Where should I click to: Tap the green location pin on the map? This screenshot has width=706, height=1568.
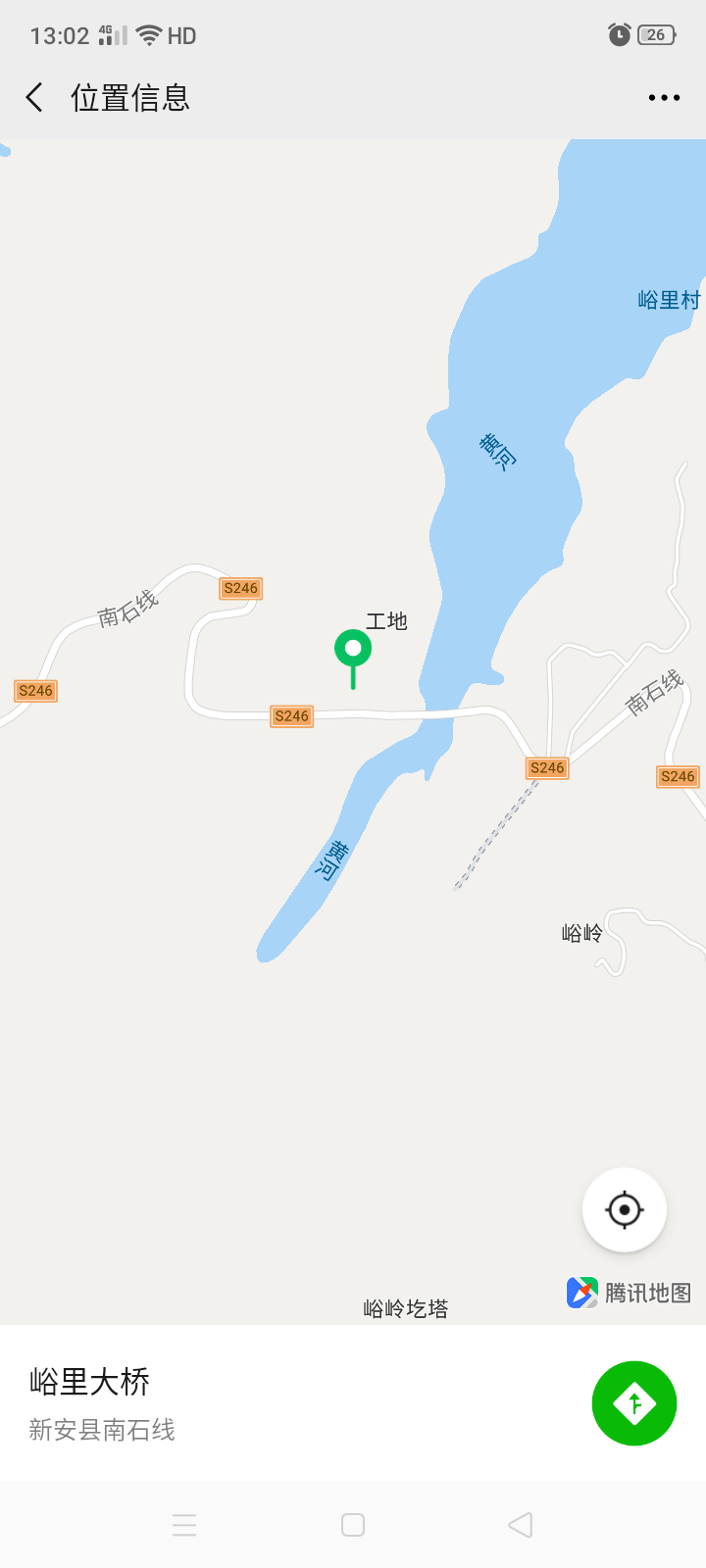[x=353, y=650]
